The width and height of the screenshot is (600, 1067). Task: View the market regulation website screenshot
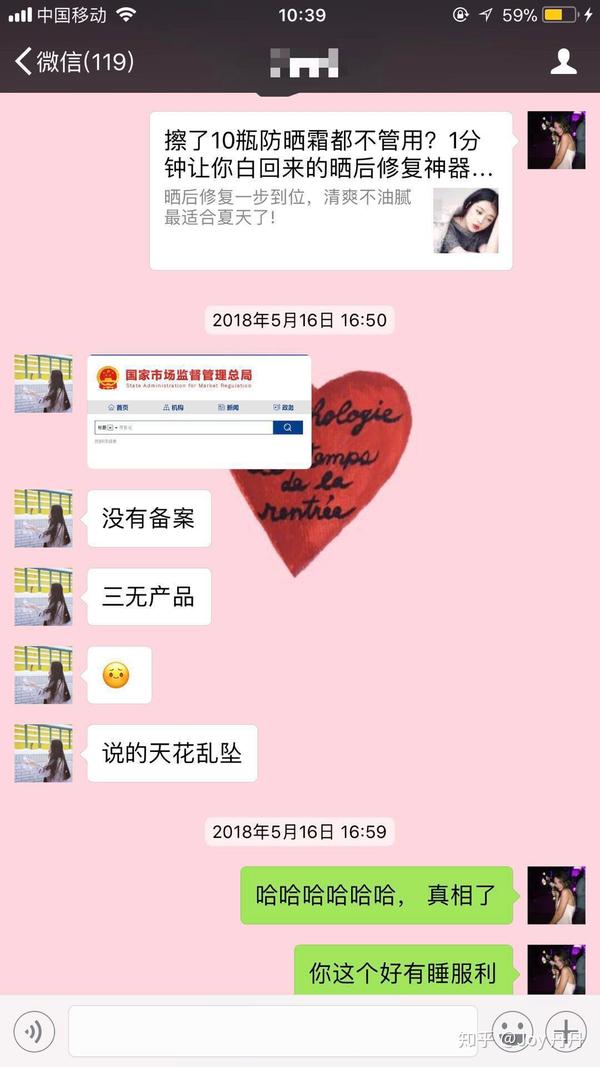[x=198, y=411]
